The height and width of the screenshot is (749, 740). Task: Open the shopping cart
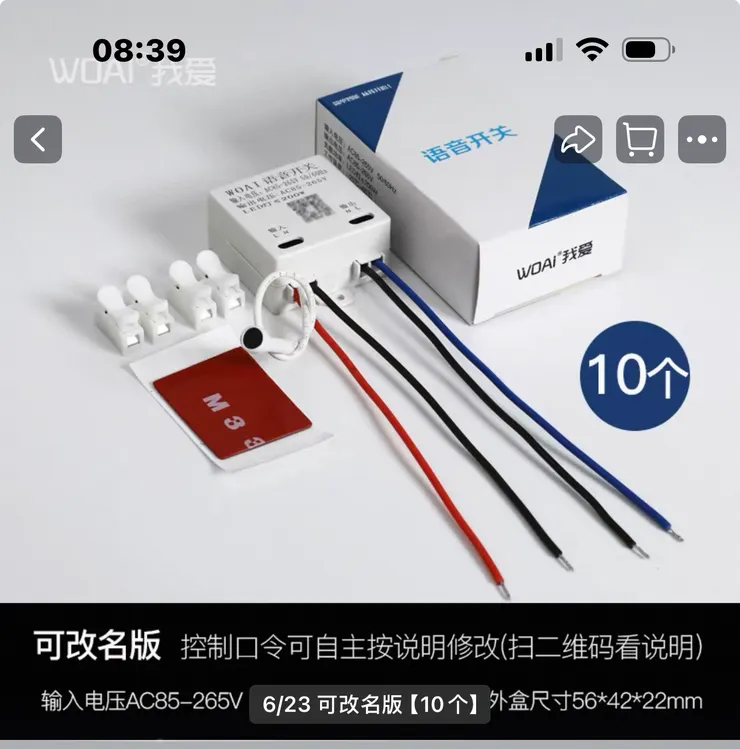(x=641, y=139)
